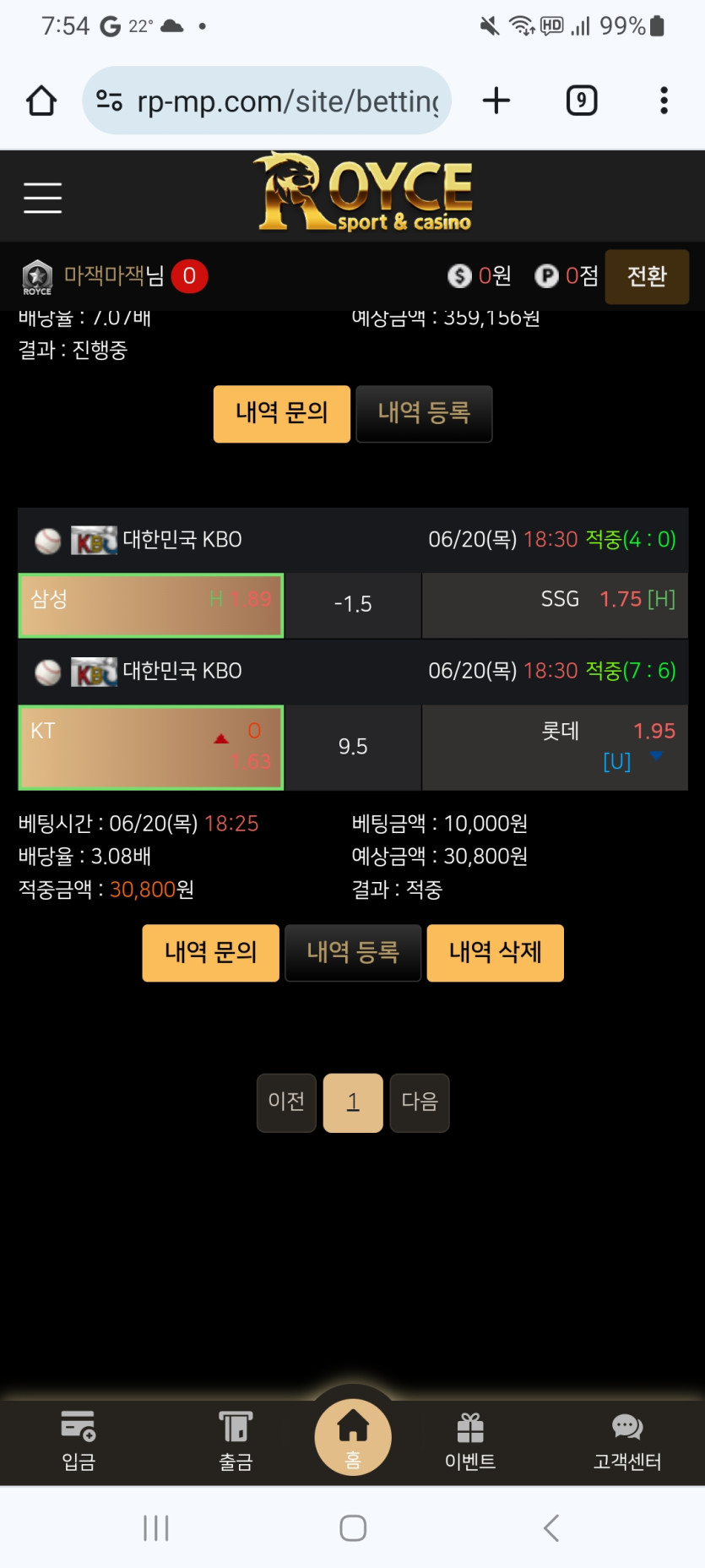
Task: Tap the browser home icon
Action: [x=41, y=101]
